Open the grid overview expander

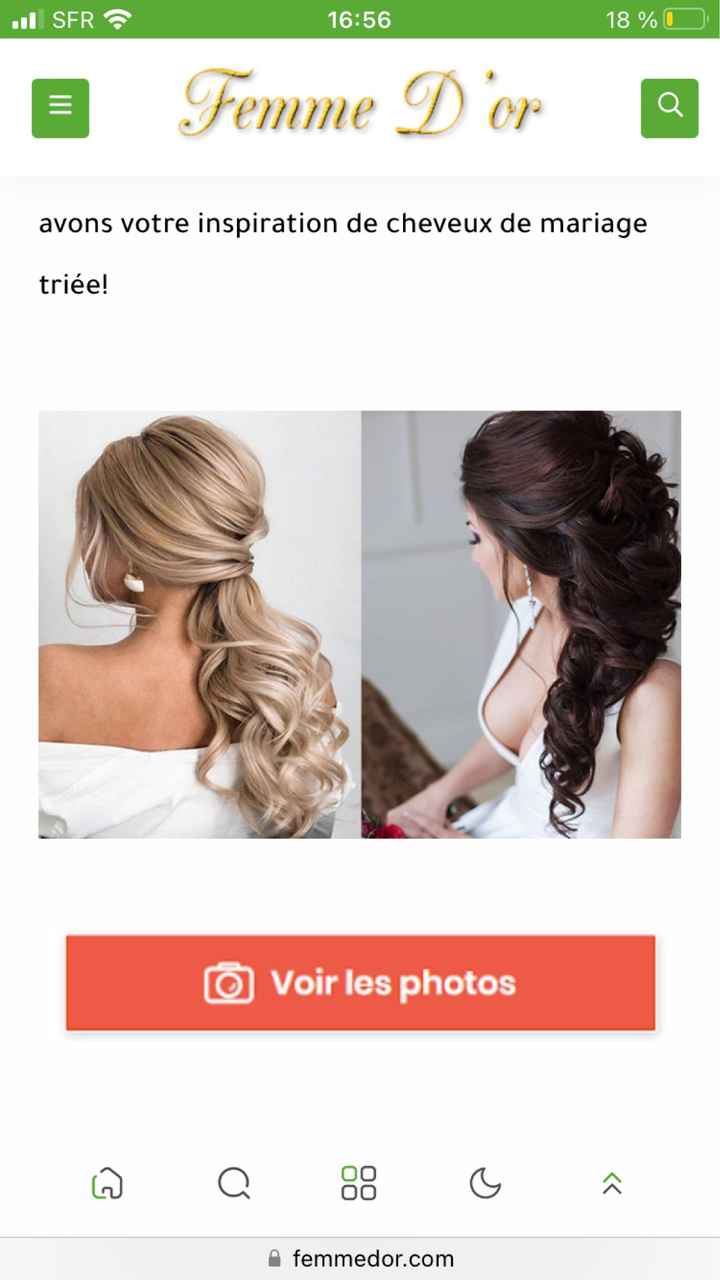(358, 1183)
